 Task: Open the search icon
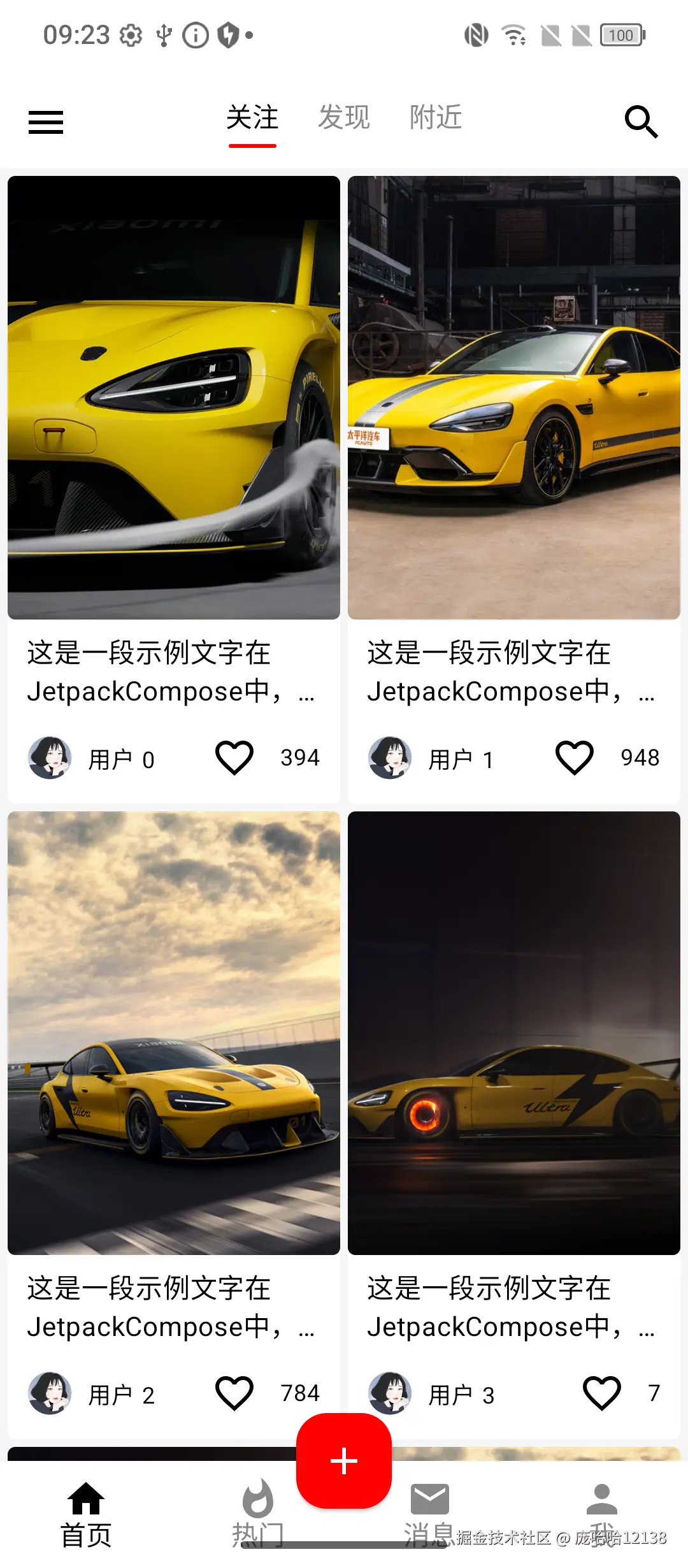(642, 121)
